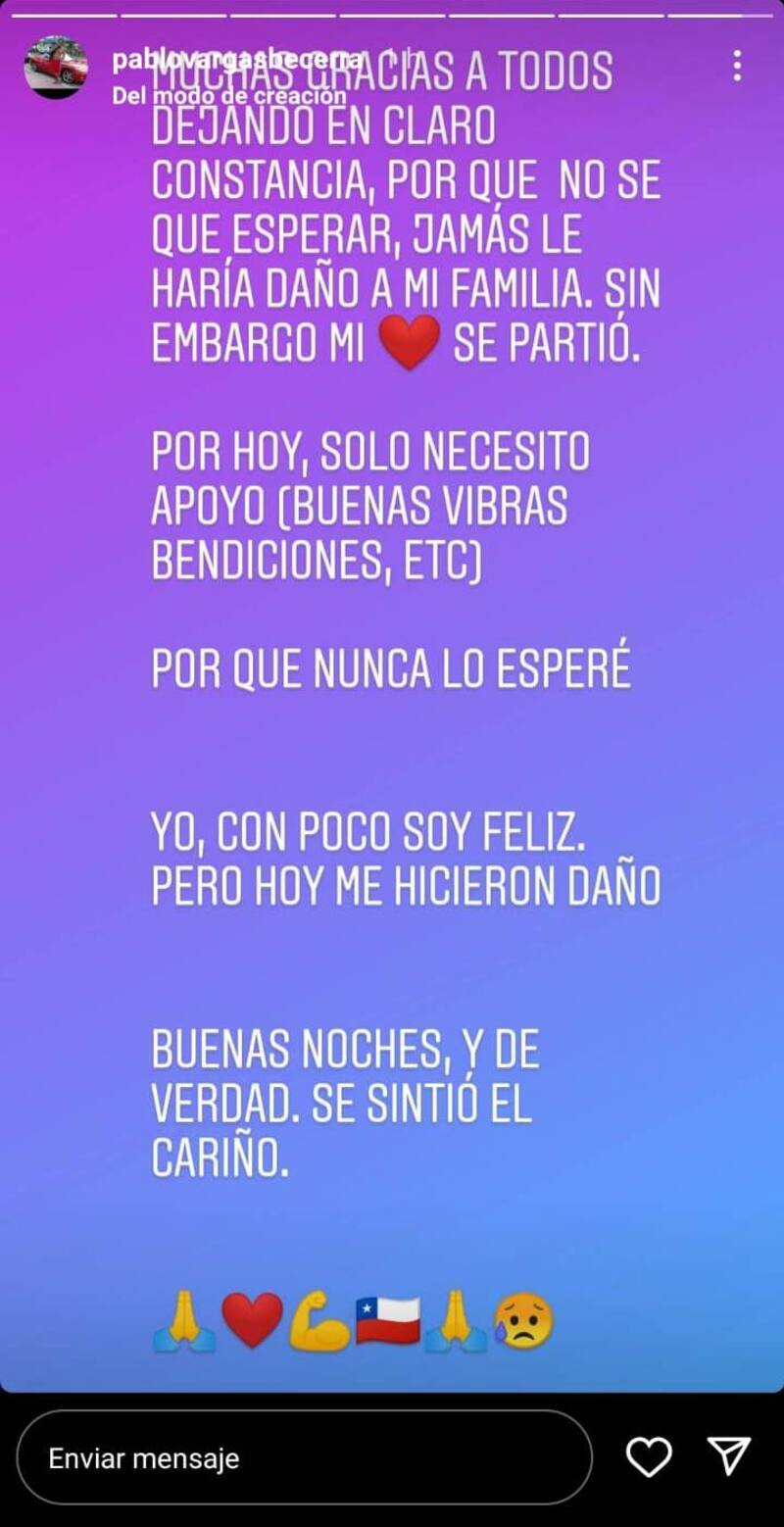Tap the Enviar mensaje field
The width and height of the screenshot is (784, 1527).
tap(304, 1457)
